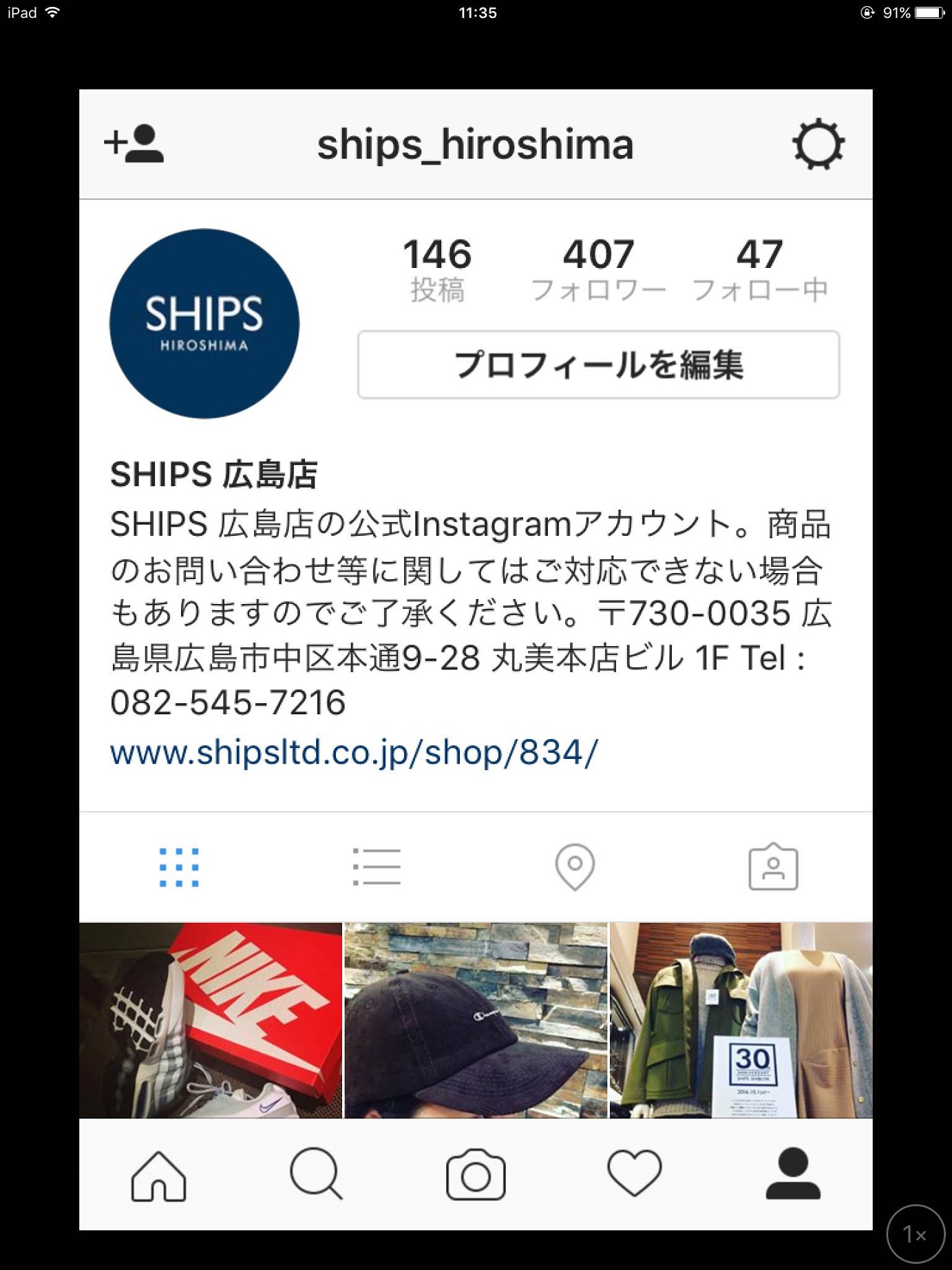Open the settings gear

point(818,145)
